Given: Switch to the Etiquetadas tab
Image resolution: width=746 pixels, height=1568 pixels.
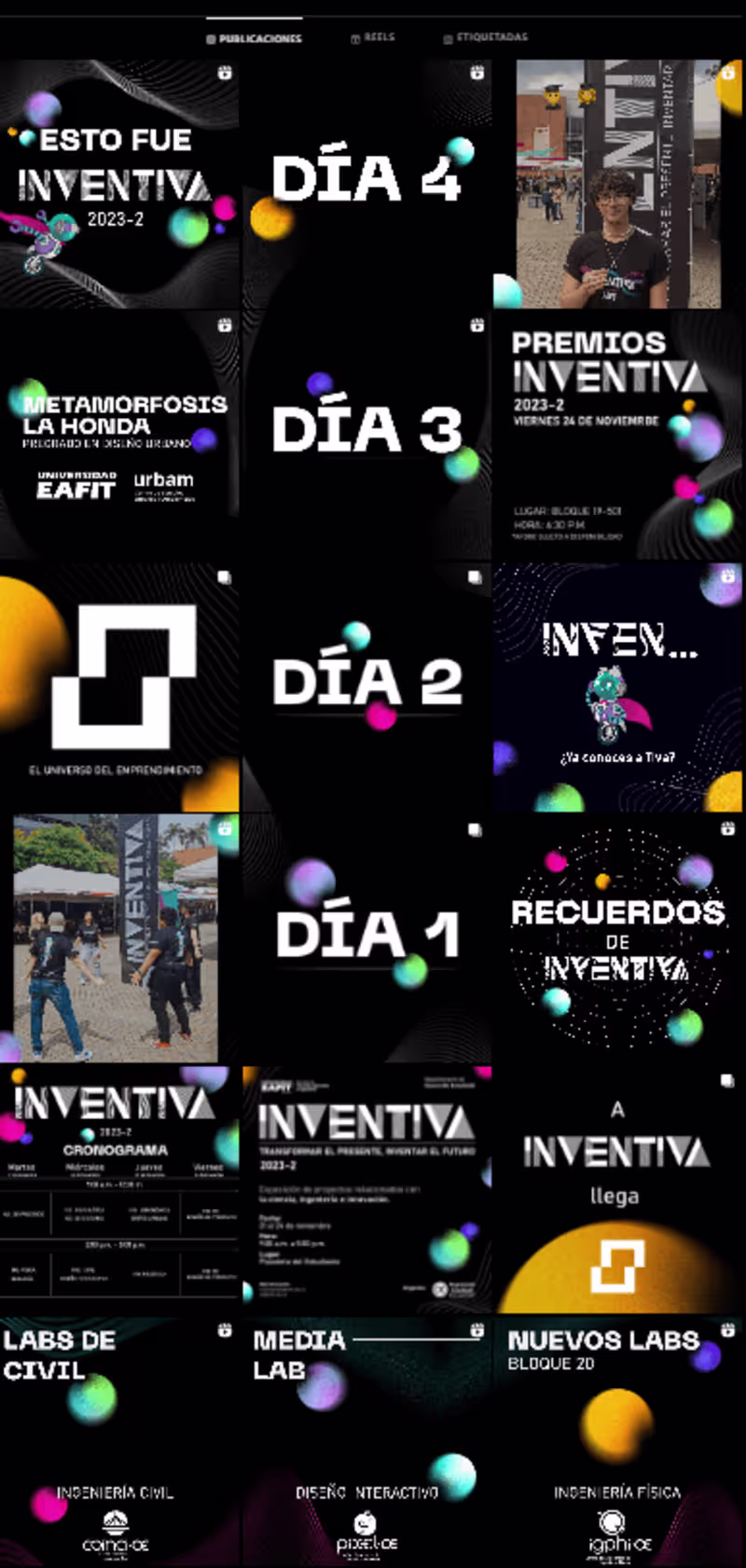Looking at the screenshot, I should pos(486,37).
